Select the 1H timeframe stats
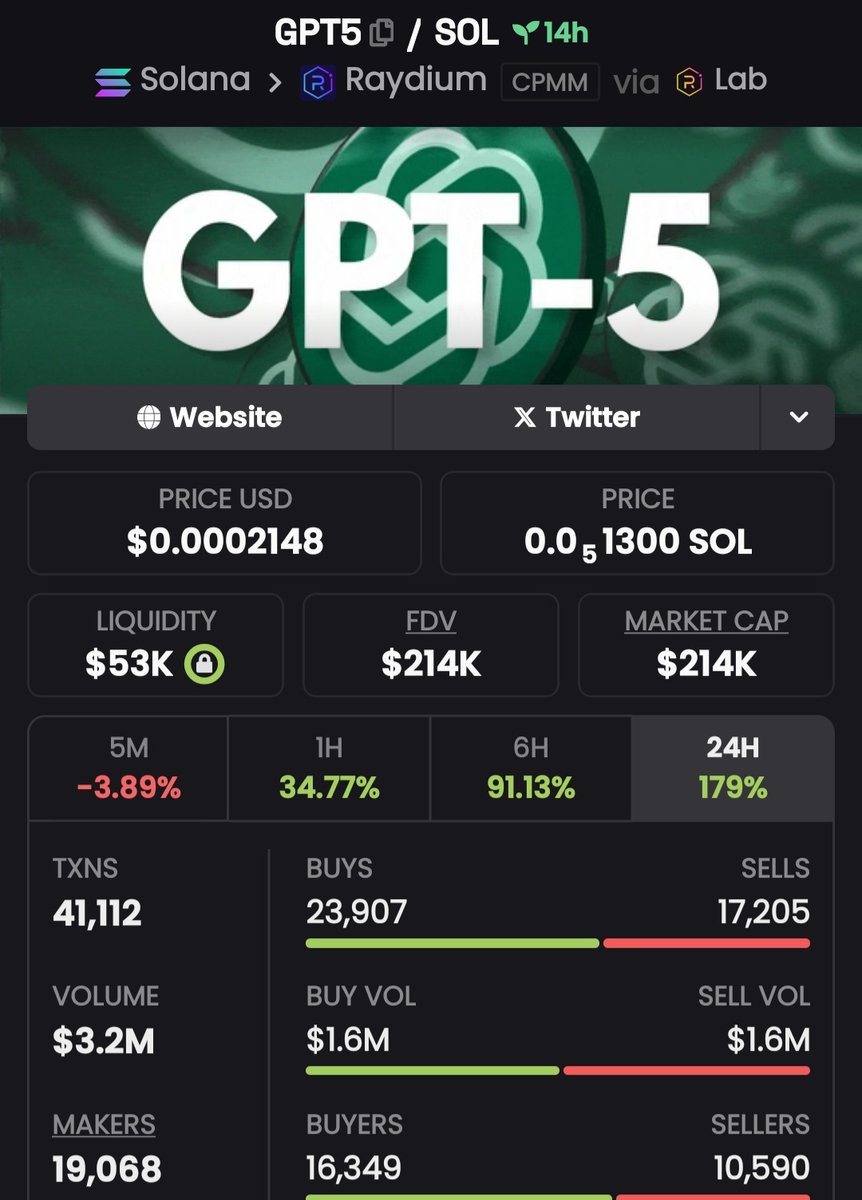This screenshot has height=1200, width=862. [329, 768]
